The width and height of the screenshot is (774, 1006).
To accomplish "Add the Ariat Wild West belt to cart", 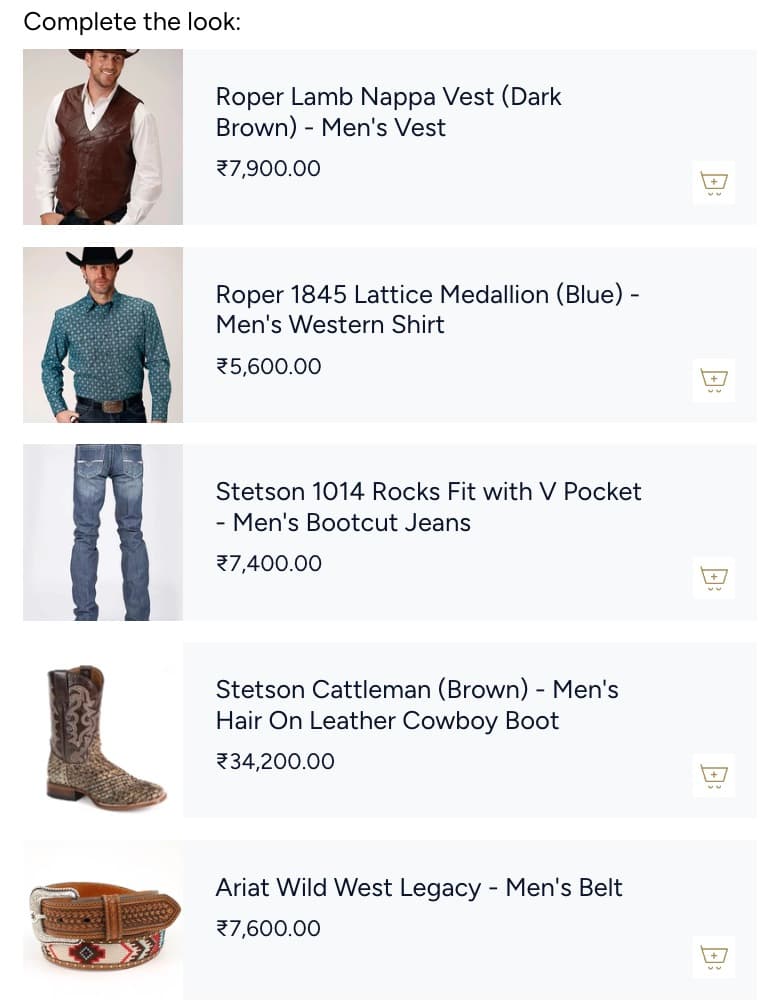I will (x=713, y=957).
